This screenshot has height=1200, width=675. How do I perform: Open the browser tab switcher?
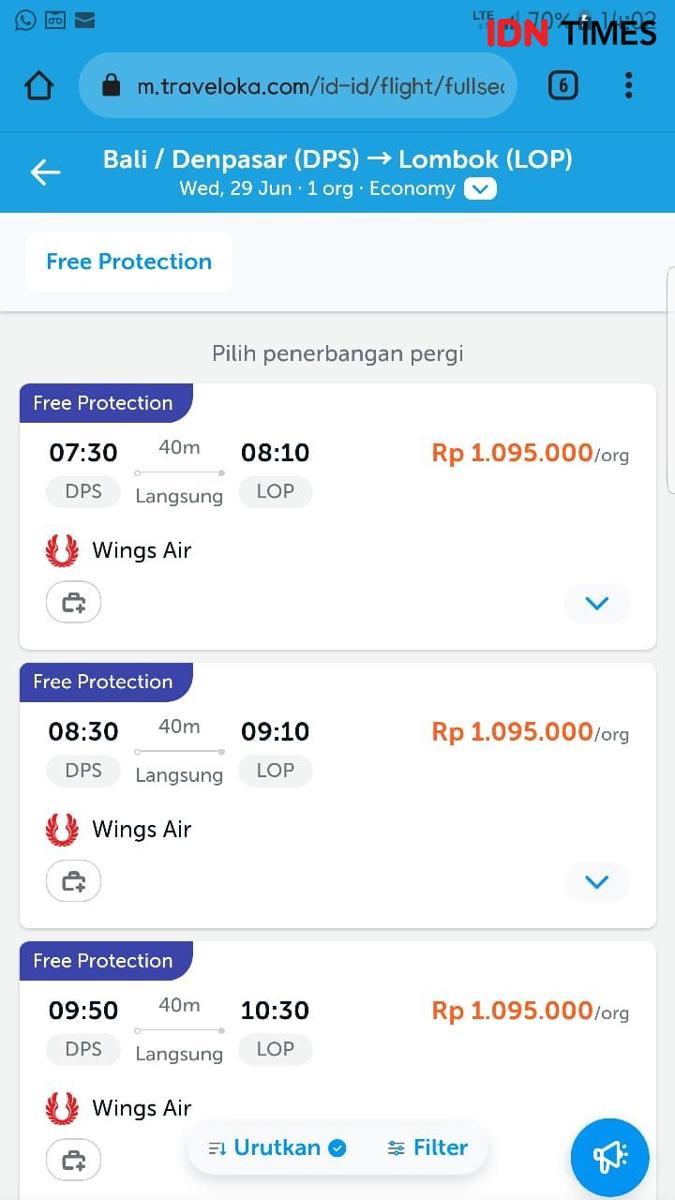coord(563,86)
